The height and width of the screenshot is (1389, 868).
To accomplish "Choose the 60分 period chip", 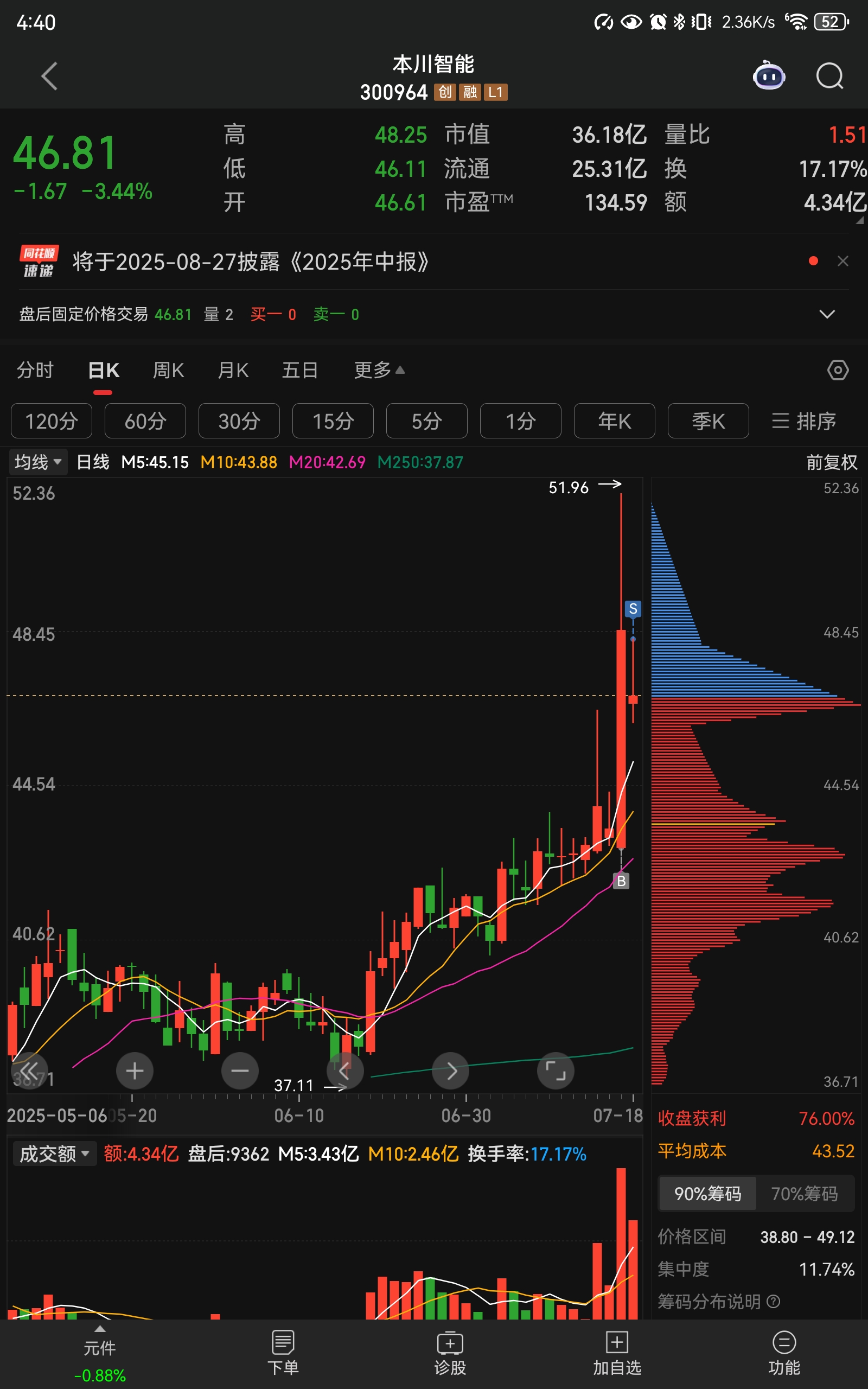I will (145, 420).
